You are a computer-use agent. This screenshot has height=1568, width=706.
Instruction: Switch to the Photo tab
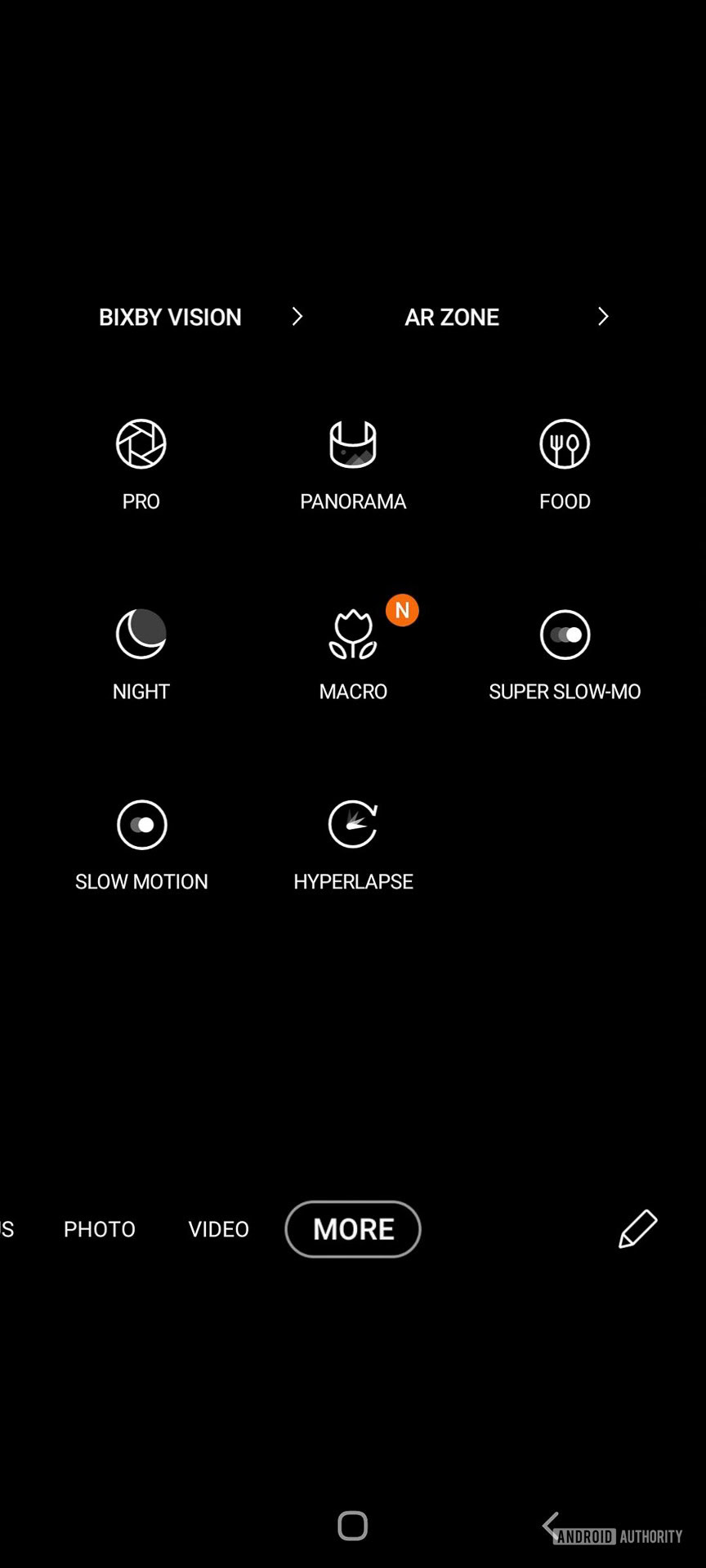(100, 1229)
